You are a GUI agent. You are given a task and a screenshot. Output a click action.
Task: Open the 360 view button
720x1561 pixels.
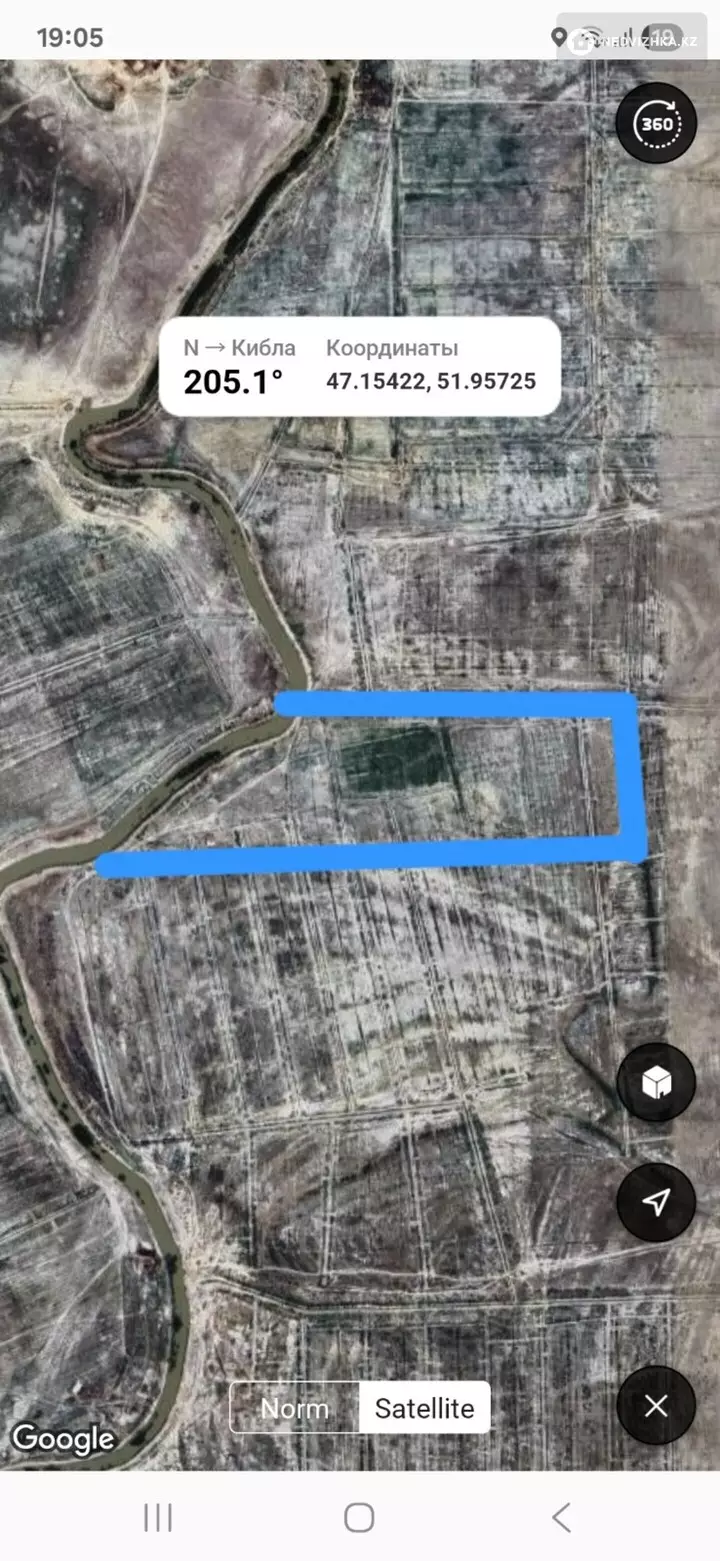coord(656,124)
